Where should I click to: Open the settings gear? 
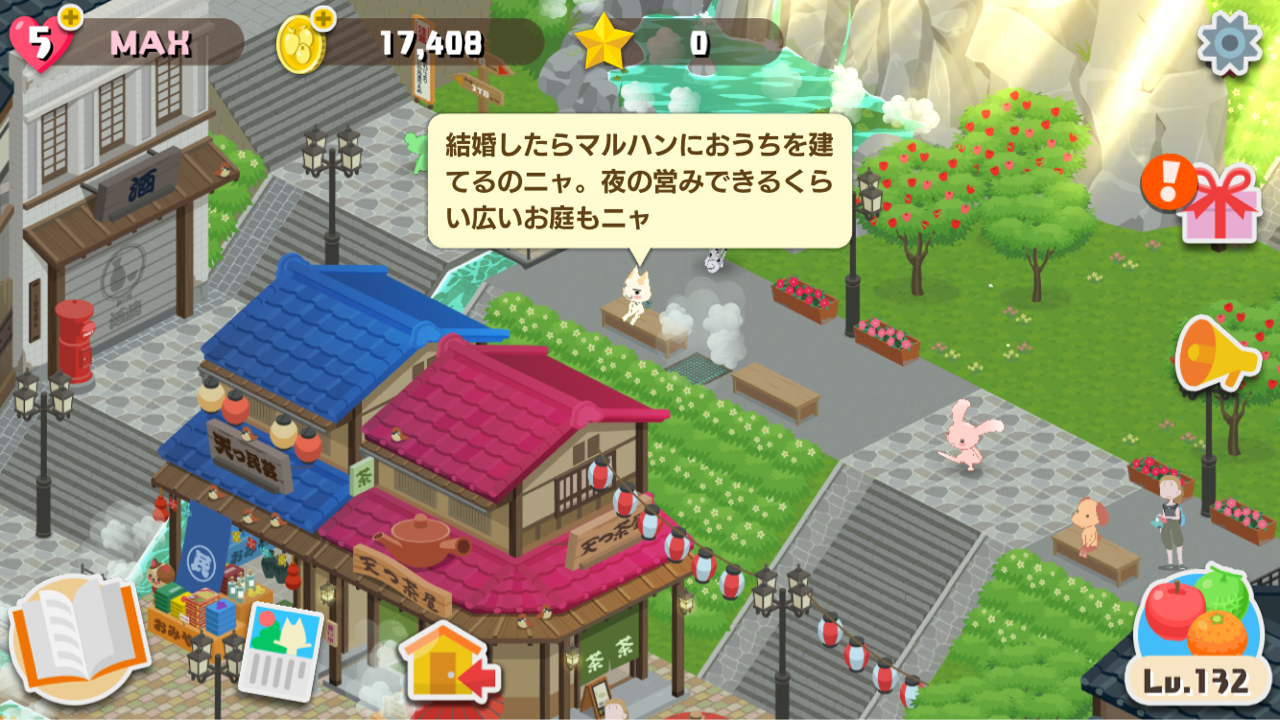coord(1229,42)
